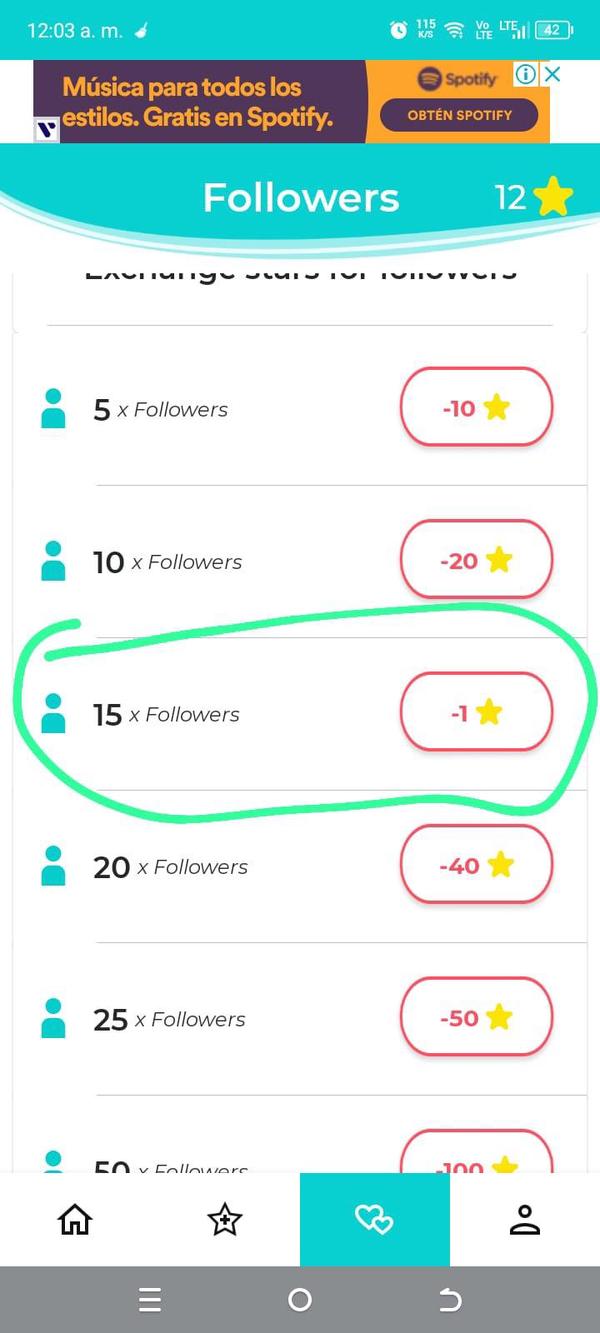600x1333 pixels.
Task: Go back with the system back button
Action: [x=450, y=1299]
